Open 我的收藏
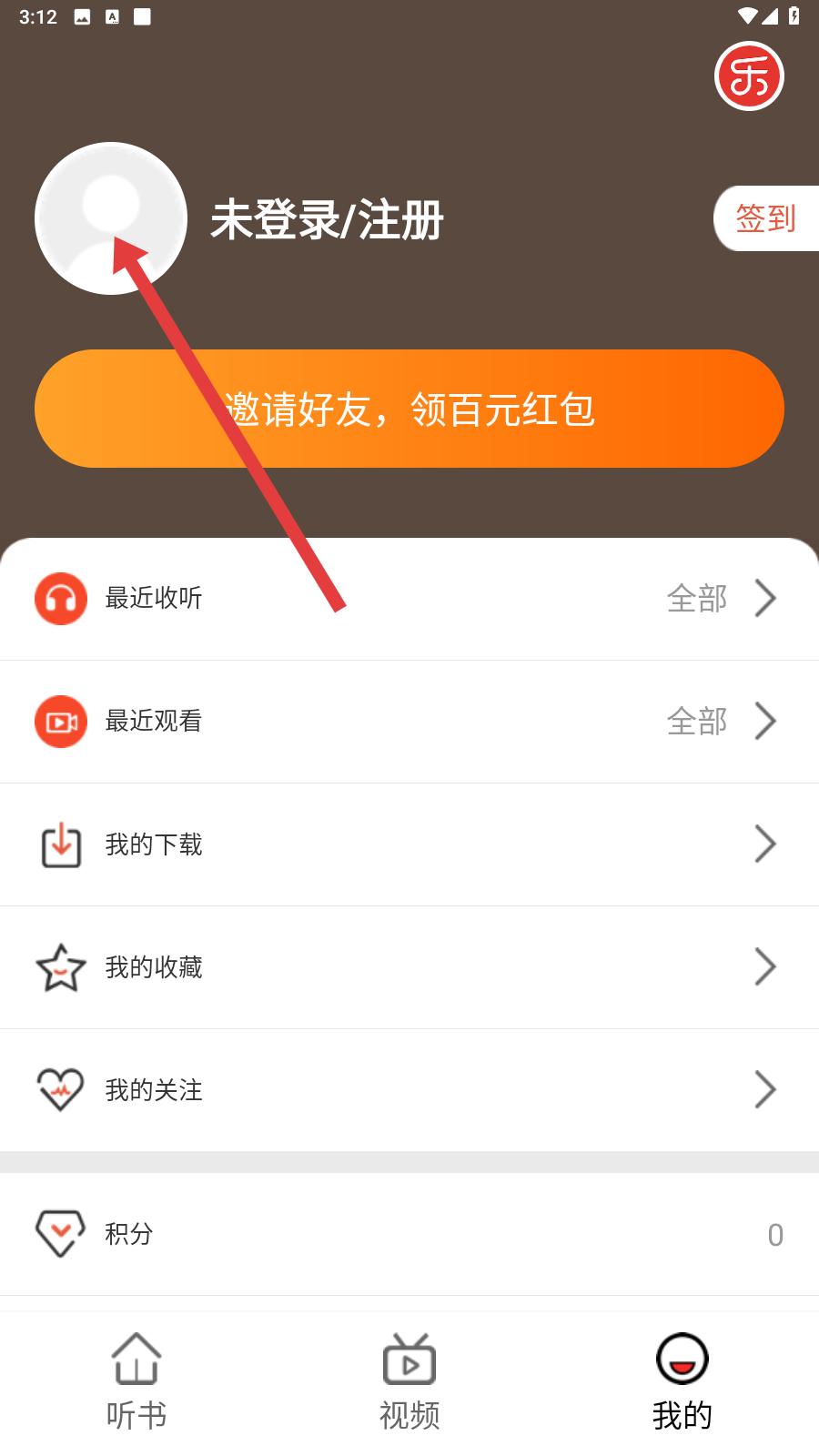Viewport: 819px width, 1456px height. point(409,967)
